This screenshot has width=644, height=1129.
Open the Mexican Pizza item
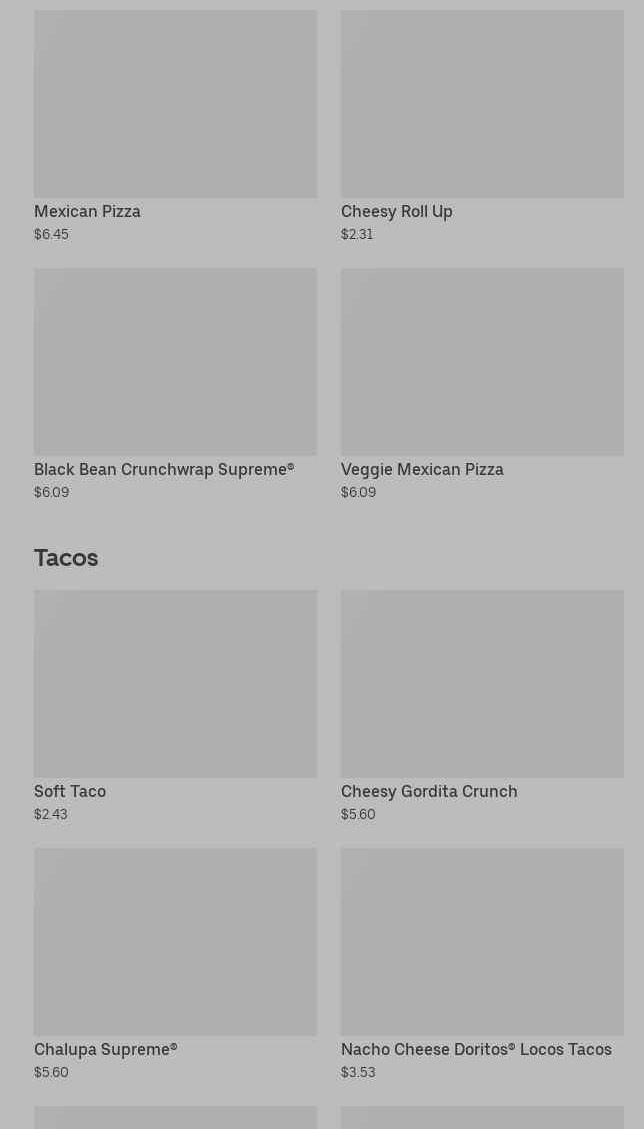(x=175, y=126)
